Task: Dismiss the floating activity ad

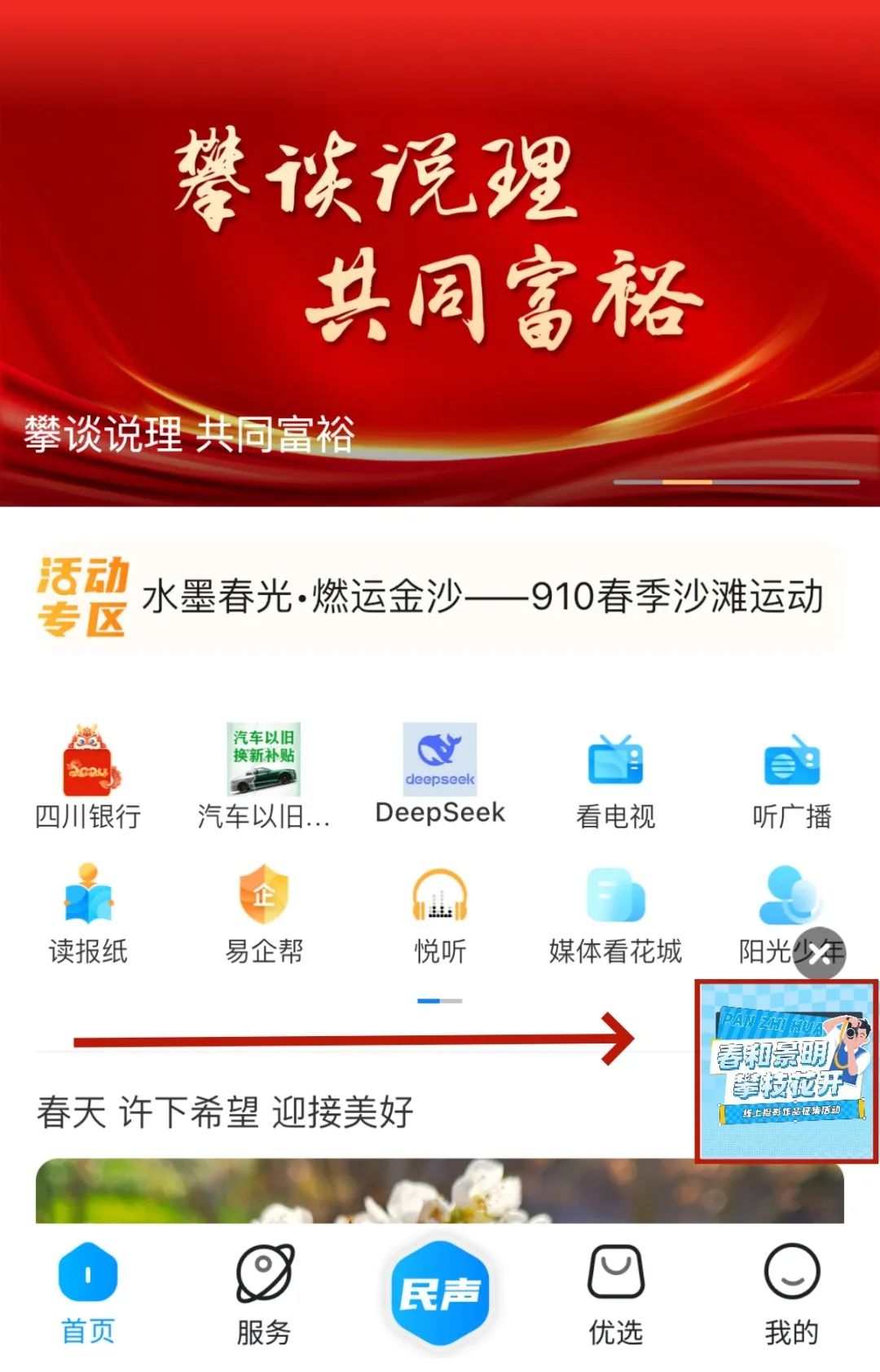Action: pyautogui.click(x=821, y=953)
